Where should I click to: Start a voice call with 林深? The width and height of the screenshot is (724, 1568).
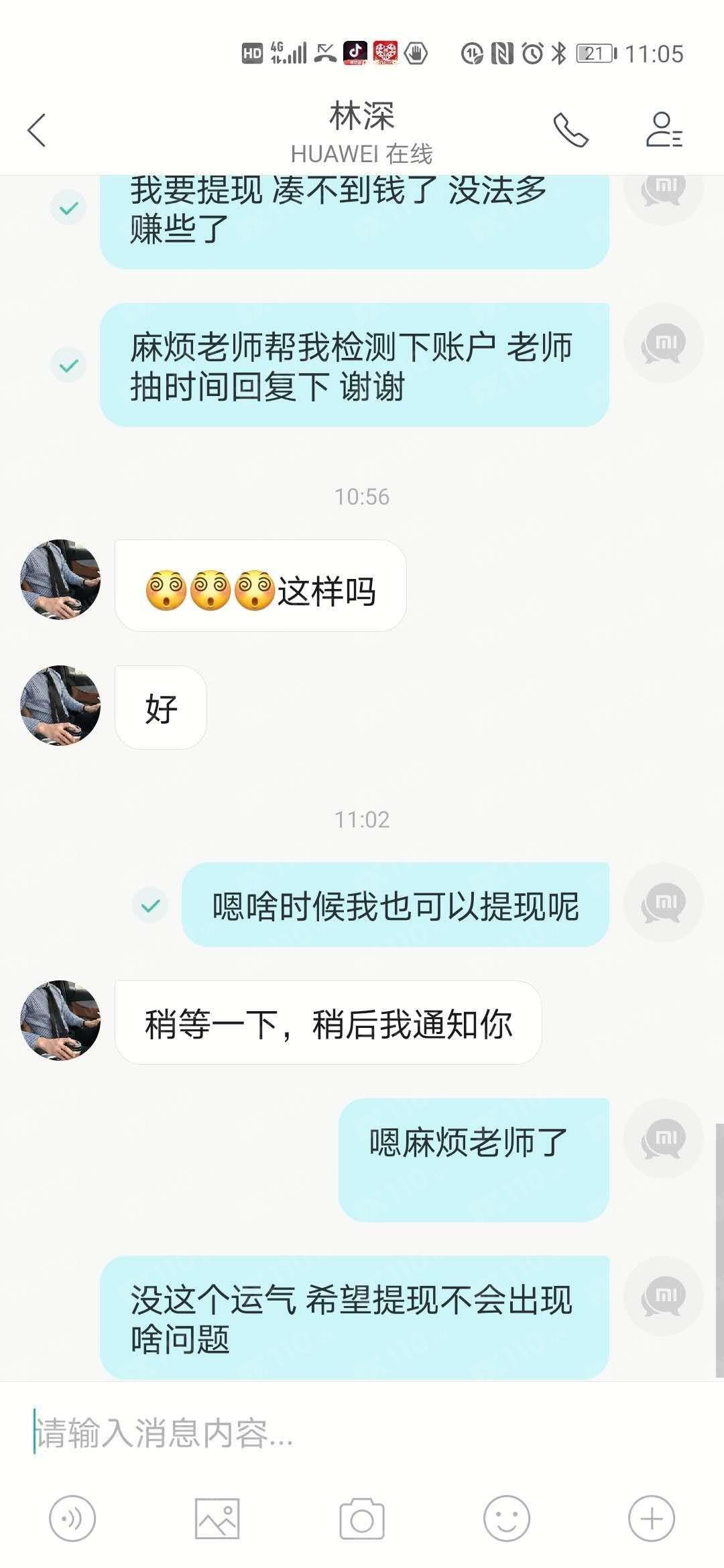570,130
